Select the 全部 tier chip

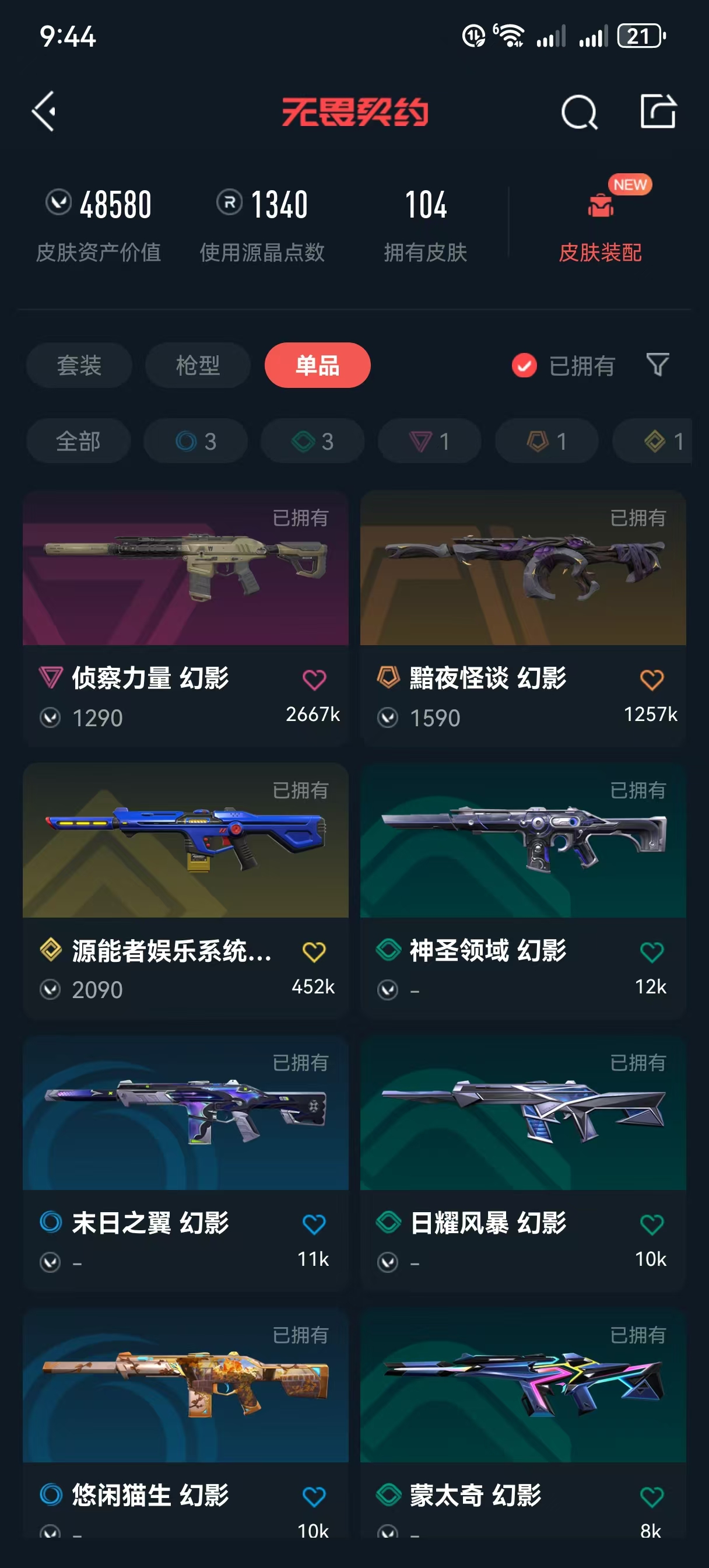point(79,440)
